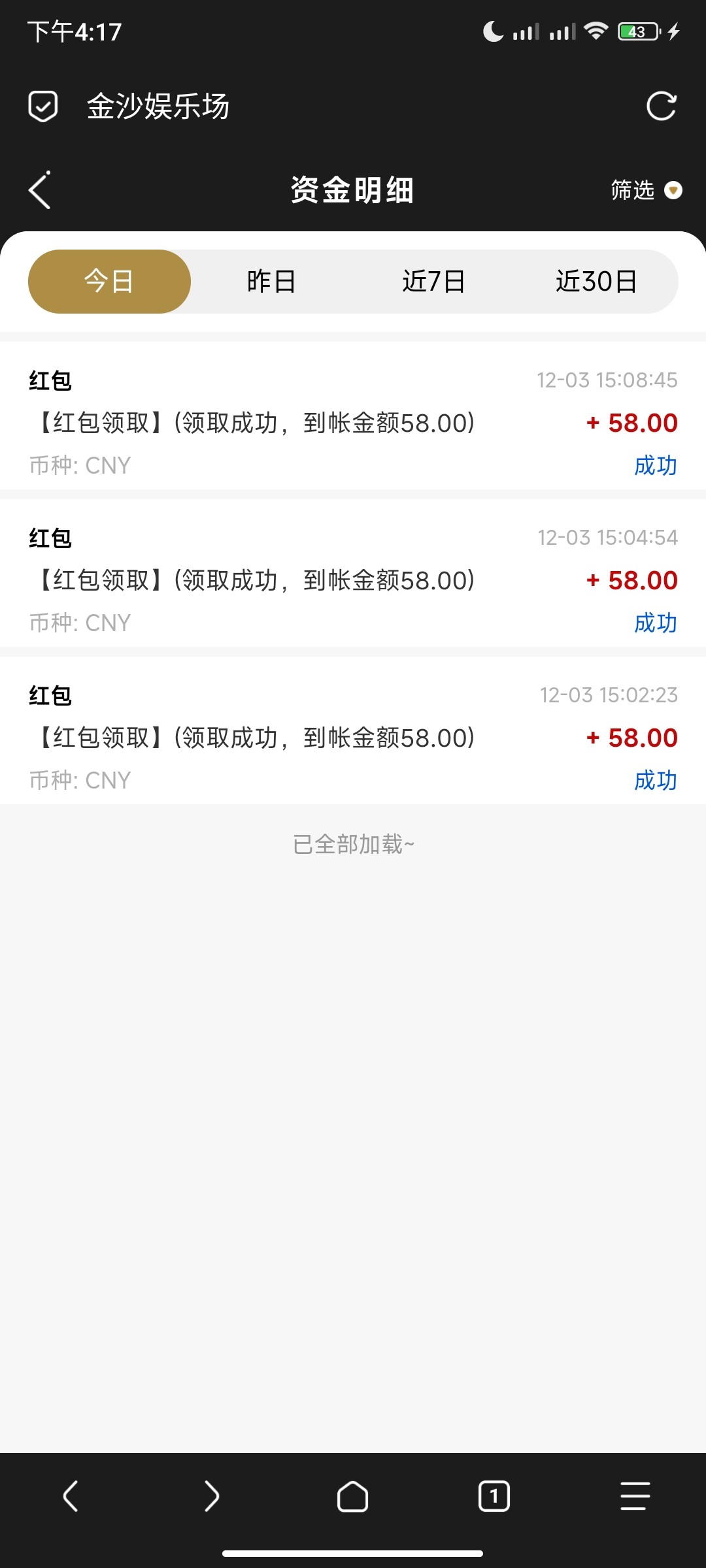Show records for 近7日

point(433,282)
